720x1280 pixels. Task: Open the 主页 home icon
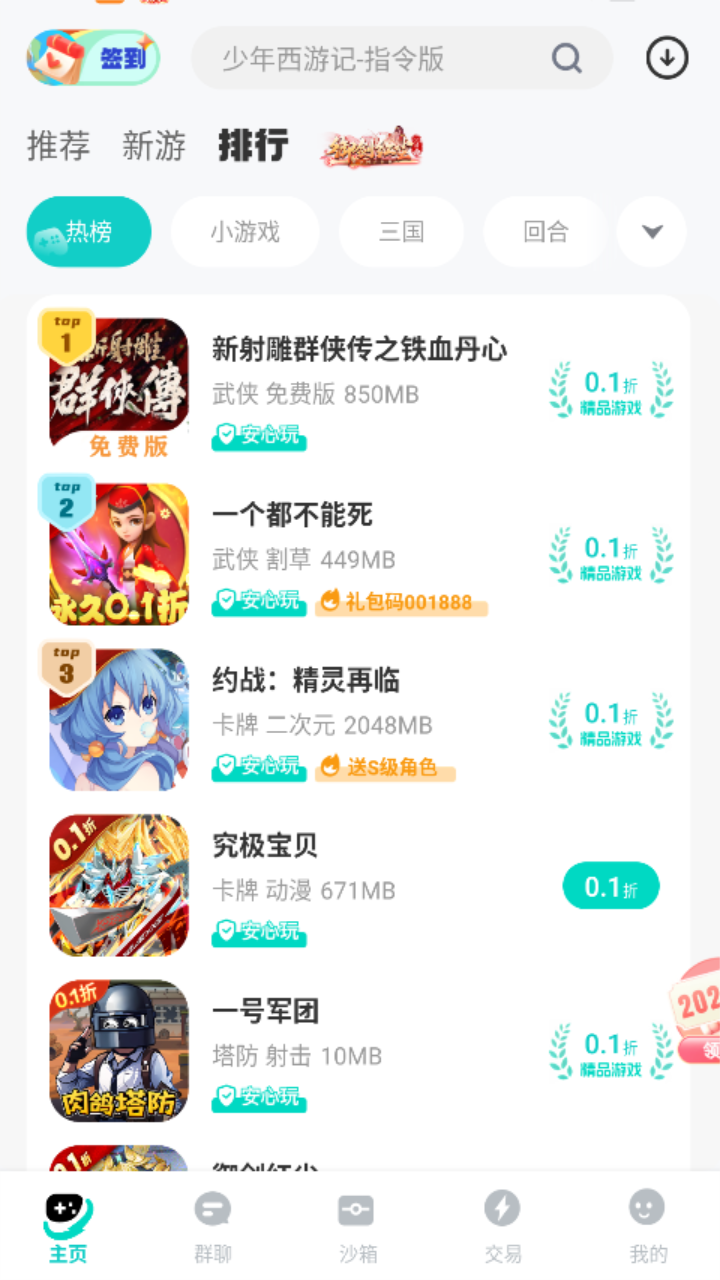(x=65, y=1210)
